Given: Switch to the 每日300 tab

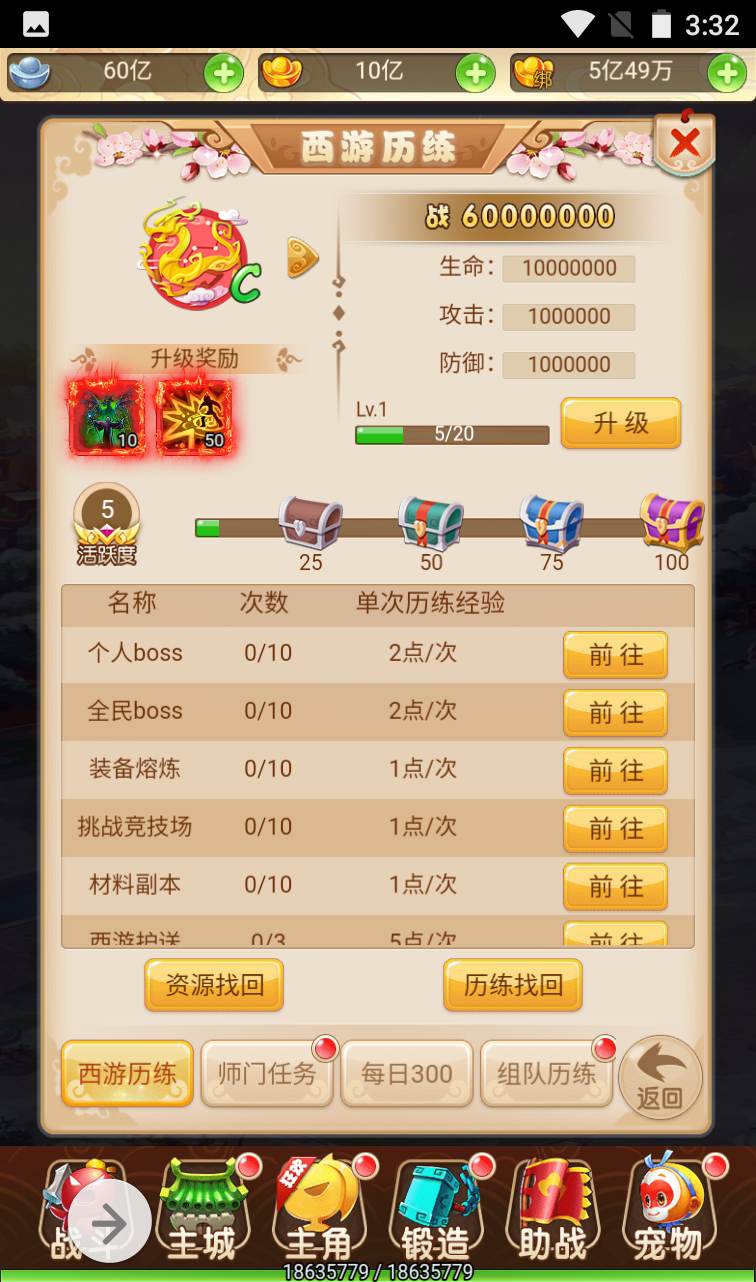Looking at the screenshot, I should pos(406,1074).
